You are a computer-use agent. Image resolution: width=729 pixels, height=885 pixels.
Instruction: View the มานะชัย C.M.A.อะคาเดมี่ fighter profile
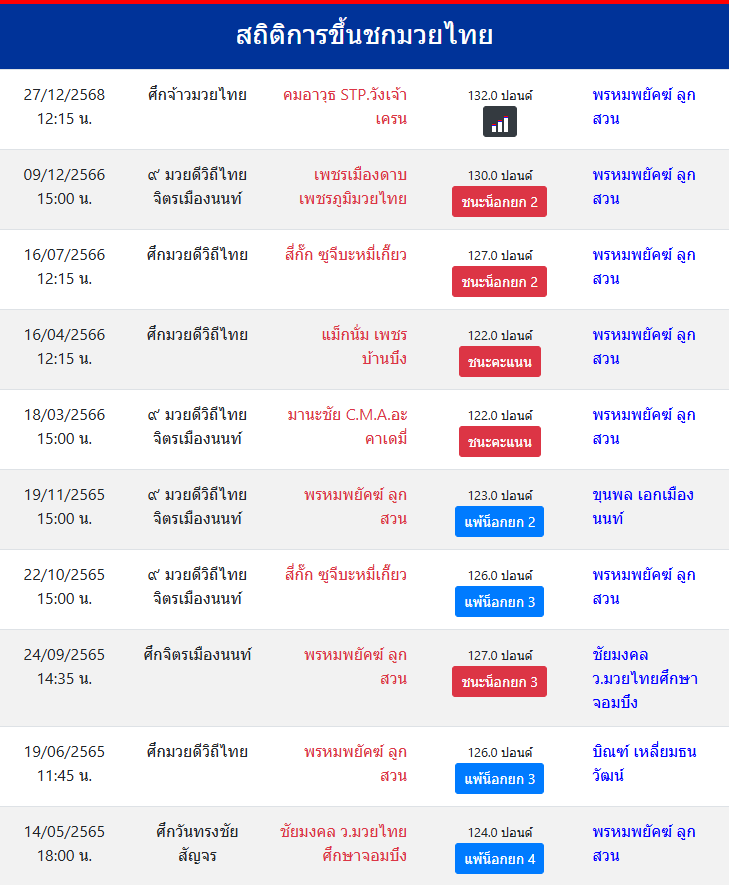point(343,425)
